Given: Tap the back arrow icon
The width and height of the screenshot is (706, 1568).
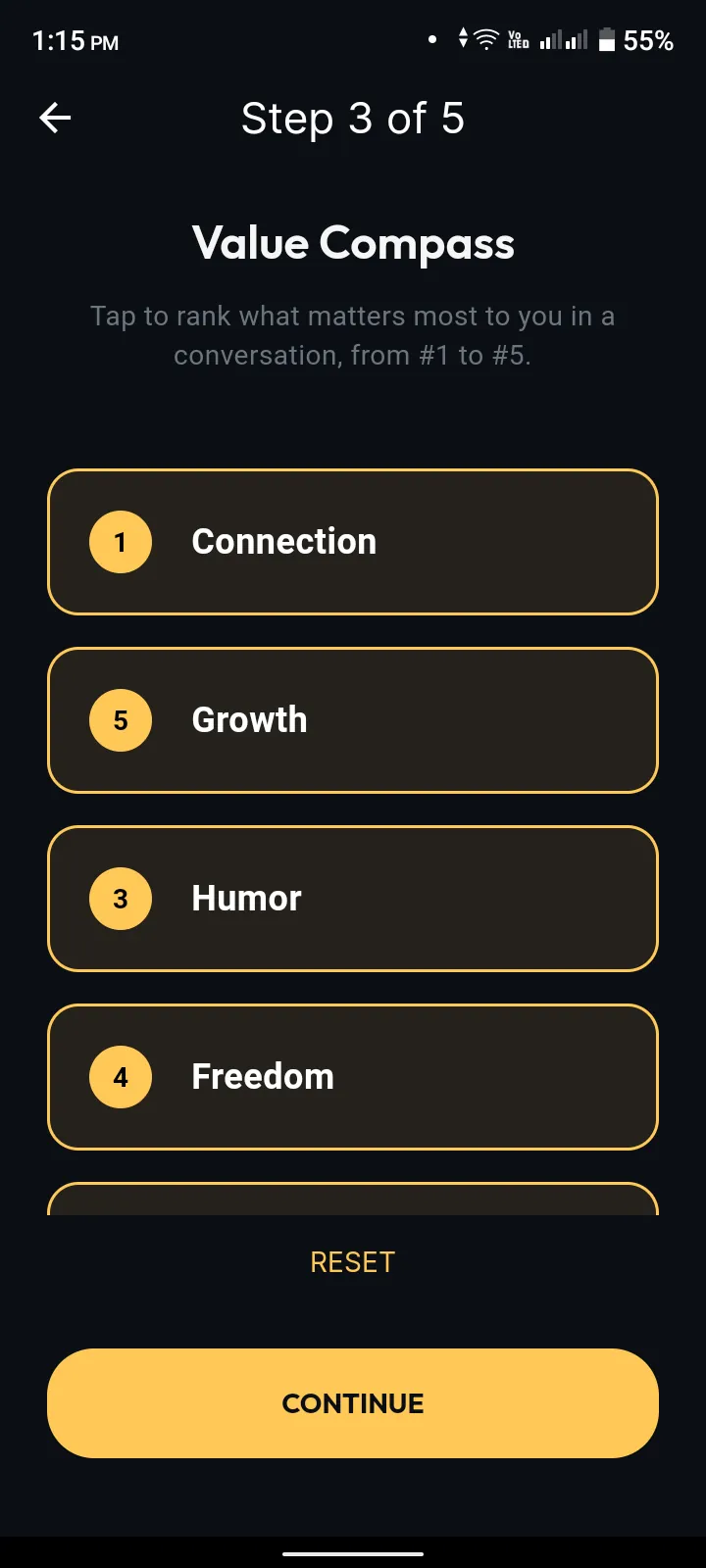Looking at the screenshot, I should tap(55, 118).
